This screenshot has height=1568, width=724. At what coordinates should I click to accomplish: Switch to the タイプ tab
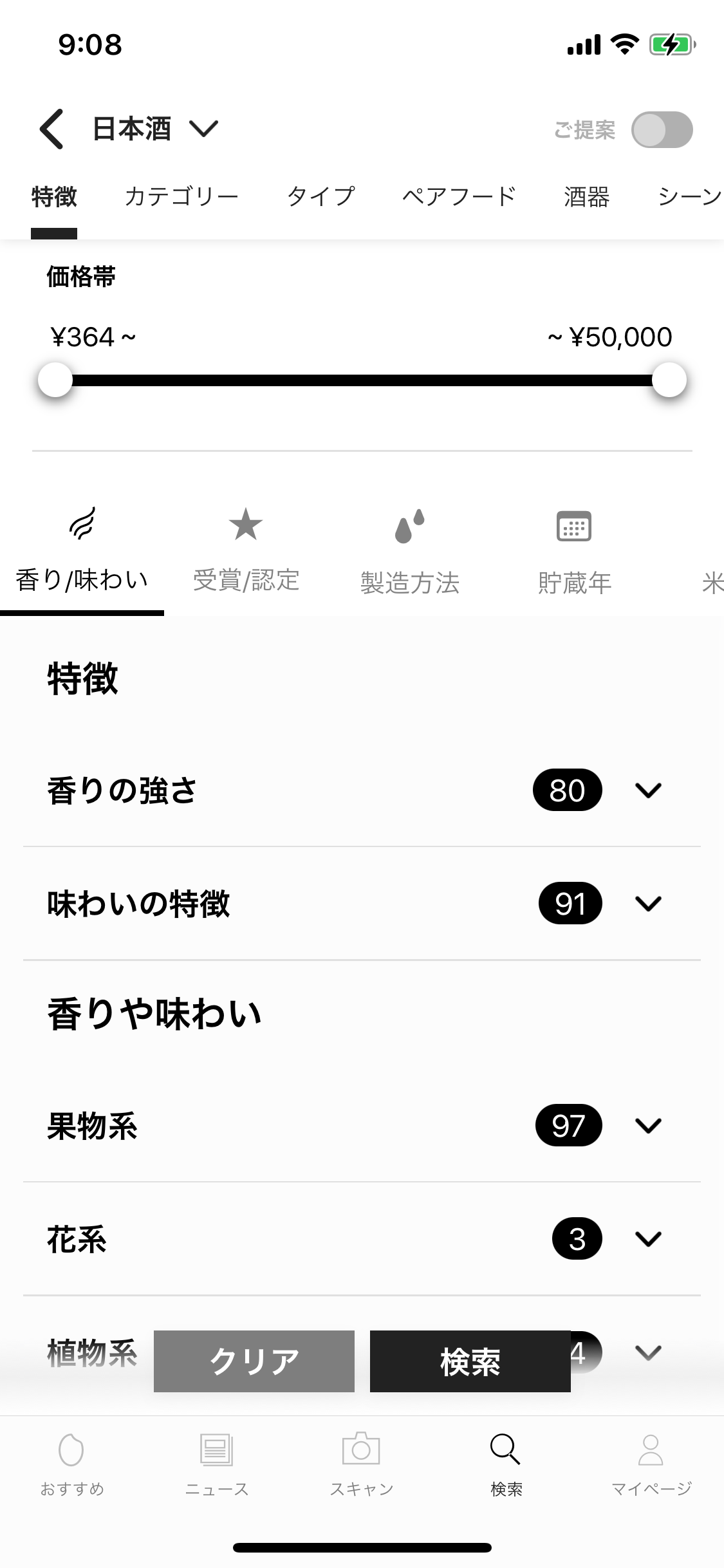[x=320, y=196]
